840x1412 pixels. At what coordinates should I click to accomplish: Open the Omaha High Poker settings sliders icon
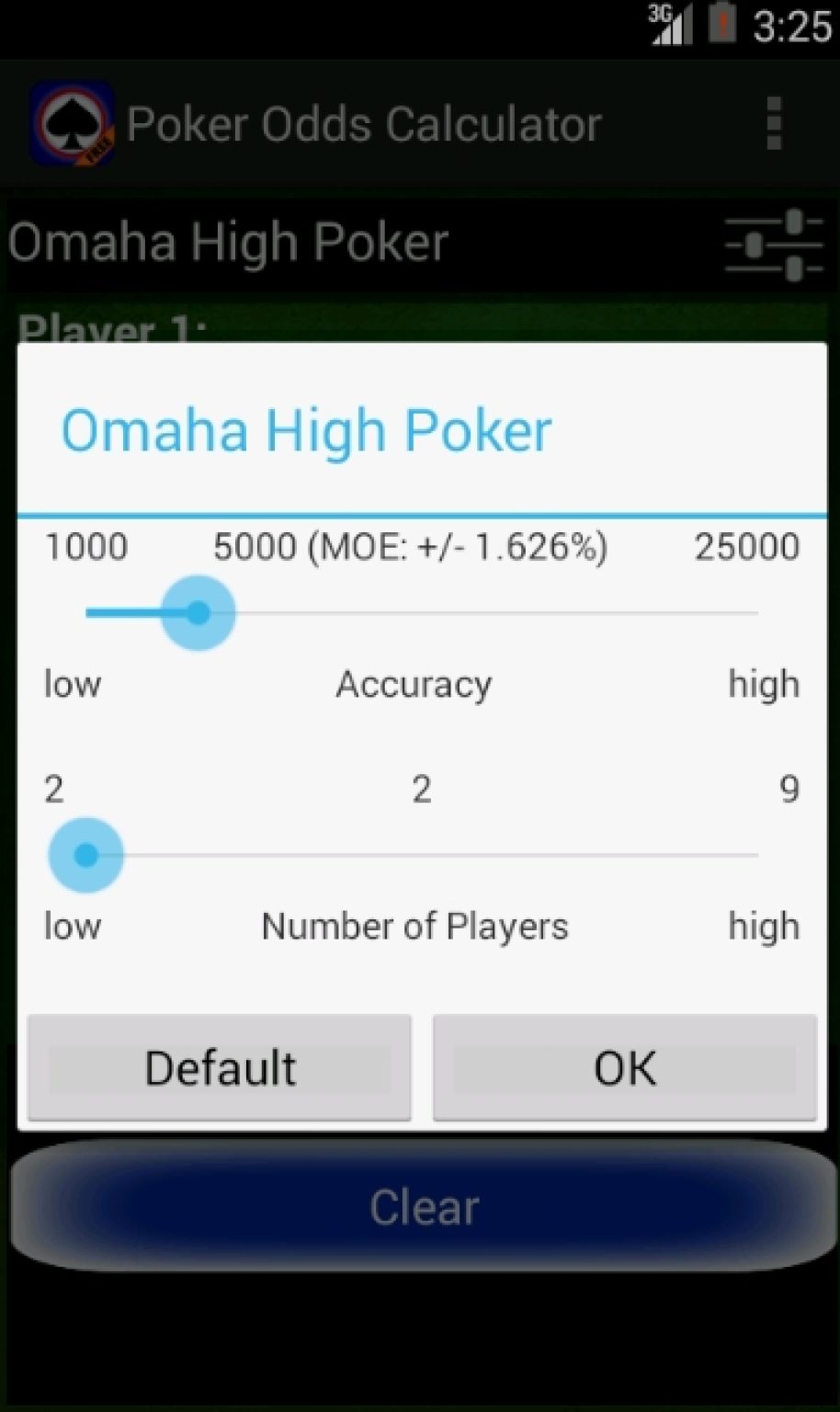pos(773,244)
